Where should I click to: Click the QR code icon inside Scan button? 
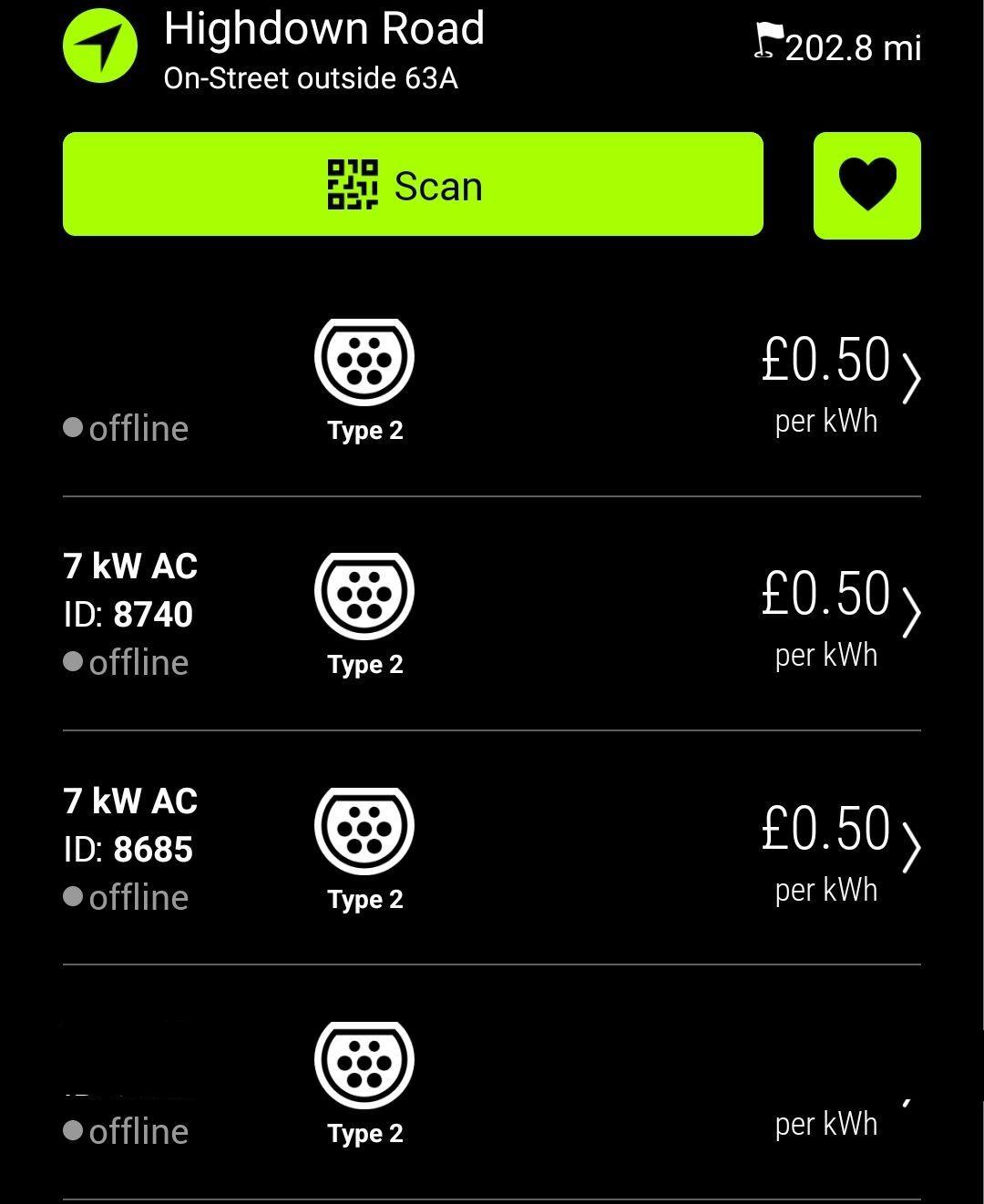(x=354, y=184)
